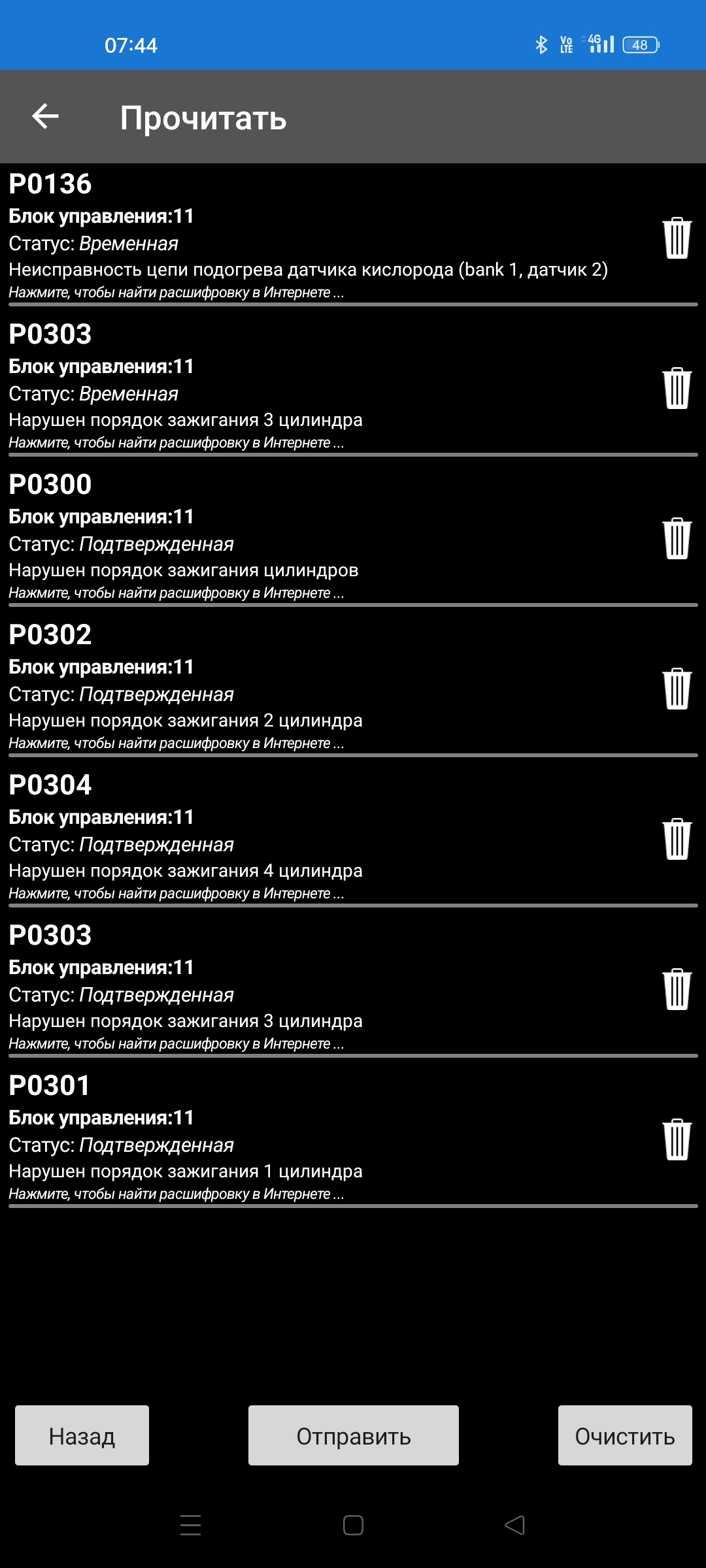The image size is (706, 1568).
Task: Open the system recent apps view
Action: [x=190, y=1525]
